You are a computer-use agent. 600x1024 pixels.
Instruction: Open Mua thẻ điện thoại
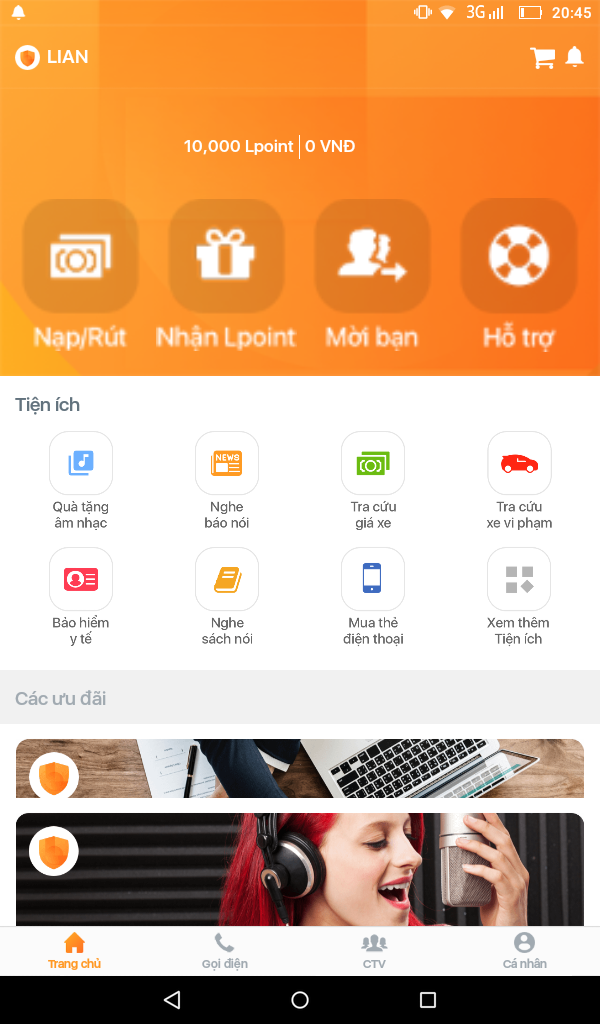tap(373, 580)
